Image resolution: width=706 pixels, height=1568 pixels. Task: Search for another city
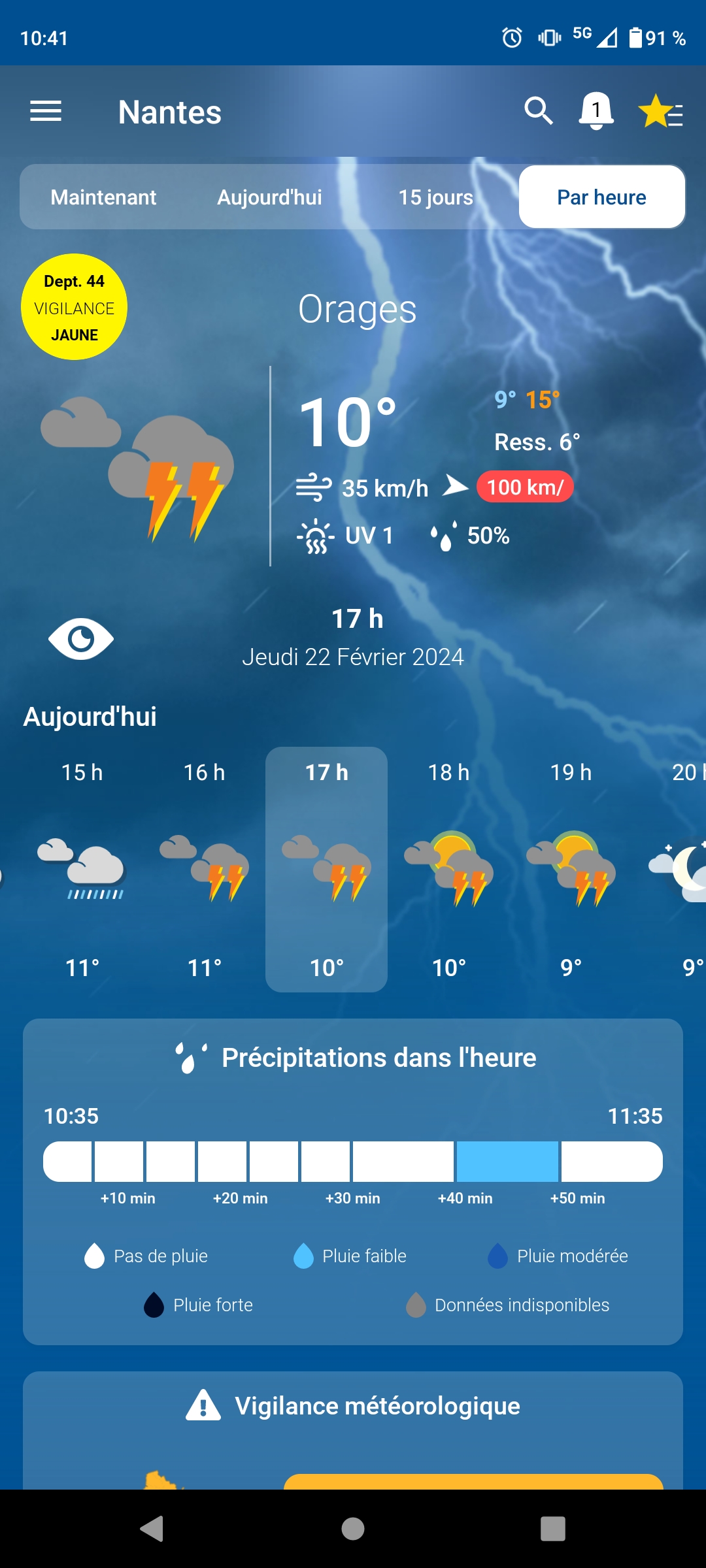[538, 111]
